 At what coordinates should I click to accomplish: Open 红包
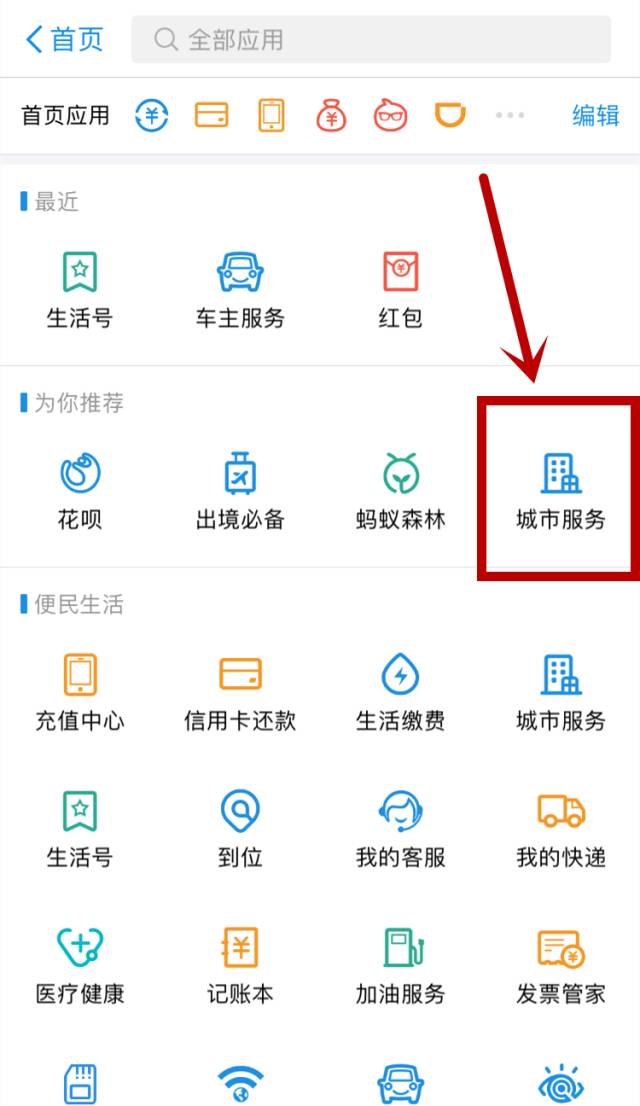400,290
